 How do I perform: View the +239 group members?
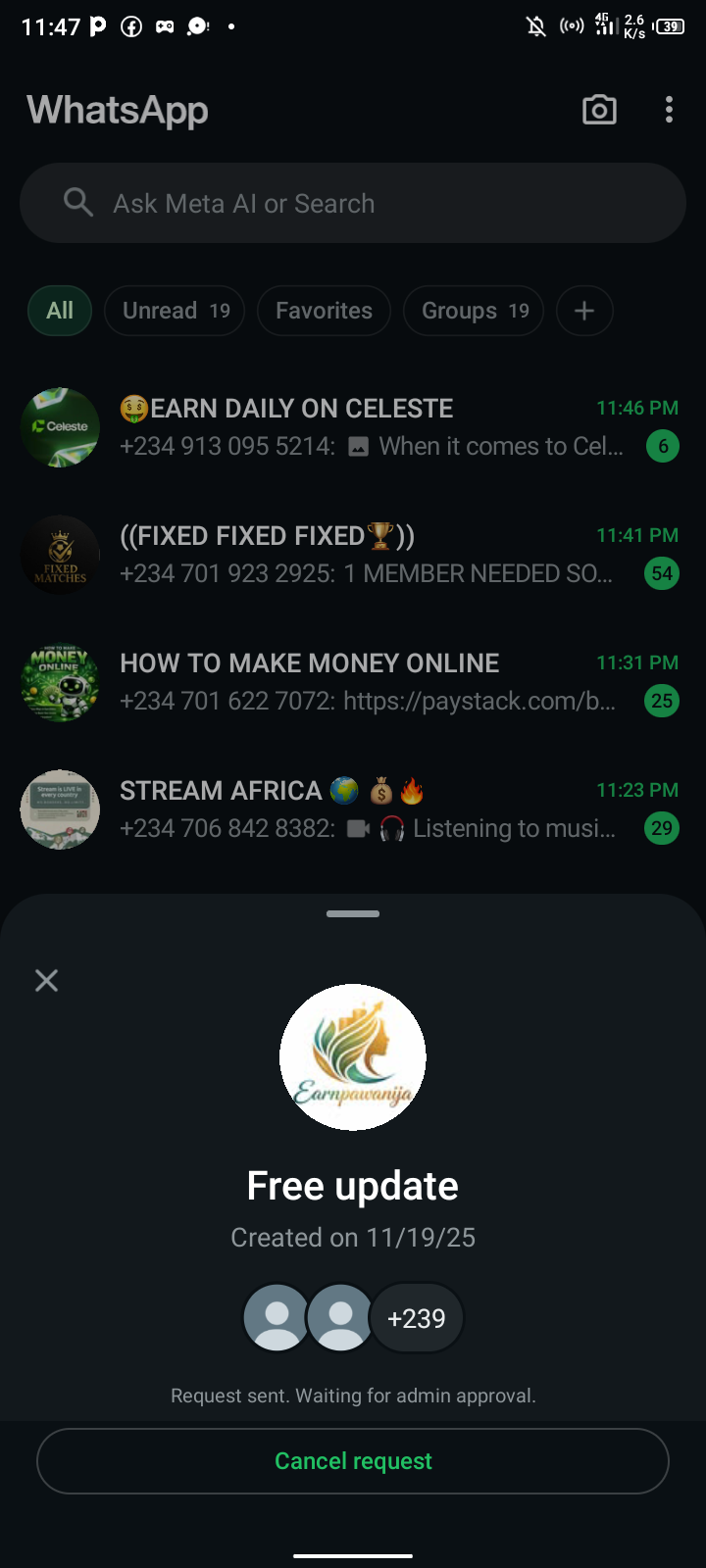pos(416,1318)
